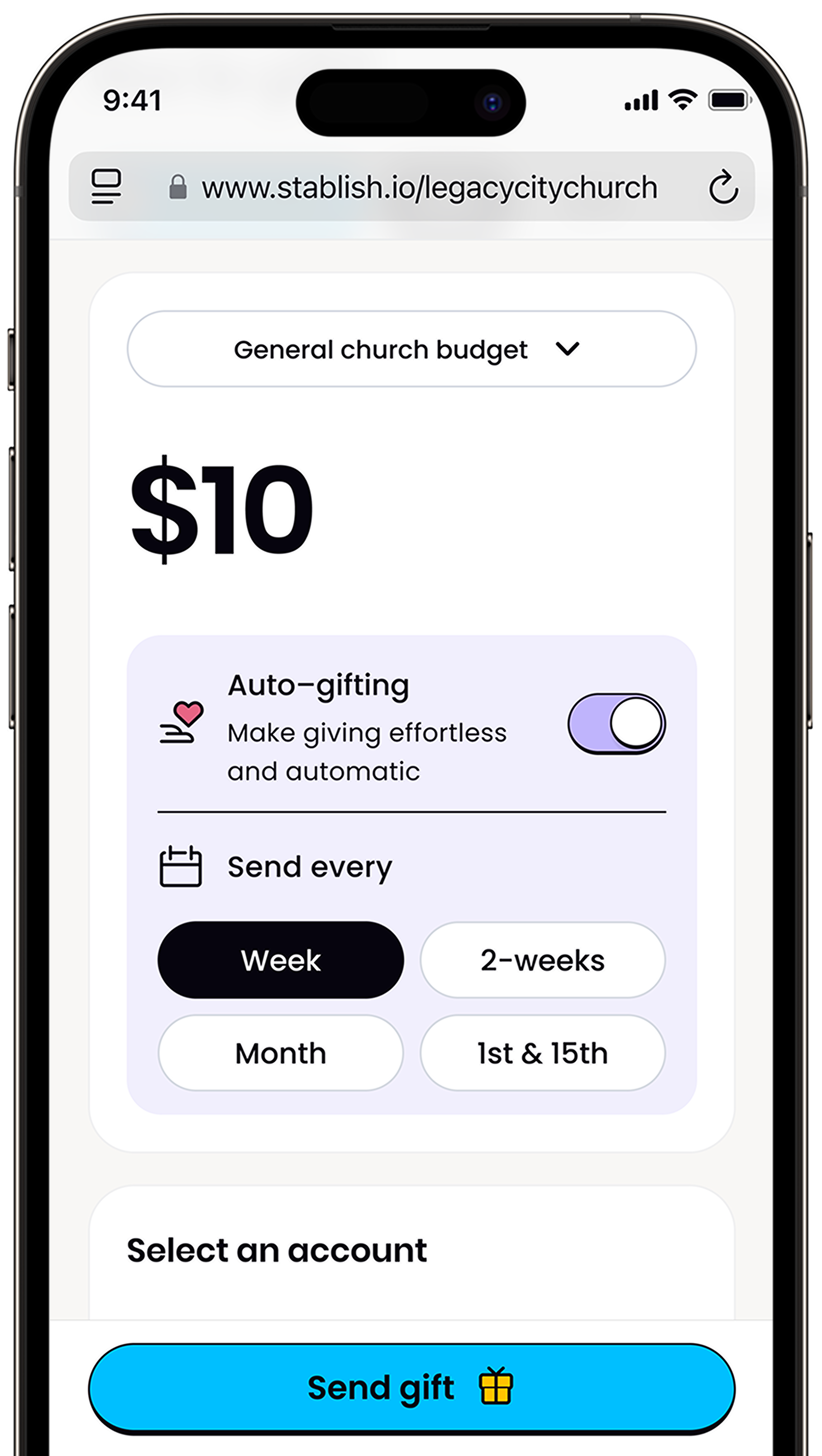Set sending frequency to Month
The width and height of the screenshot is (822, 1456).
click(281, 1053)
